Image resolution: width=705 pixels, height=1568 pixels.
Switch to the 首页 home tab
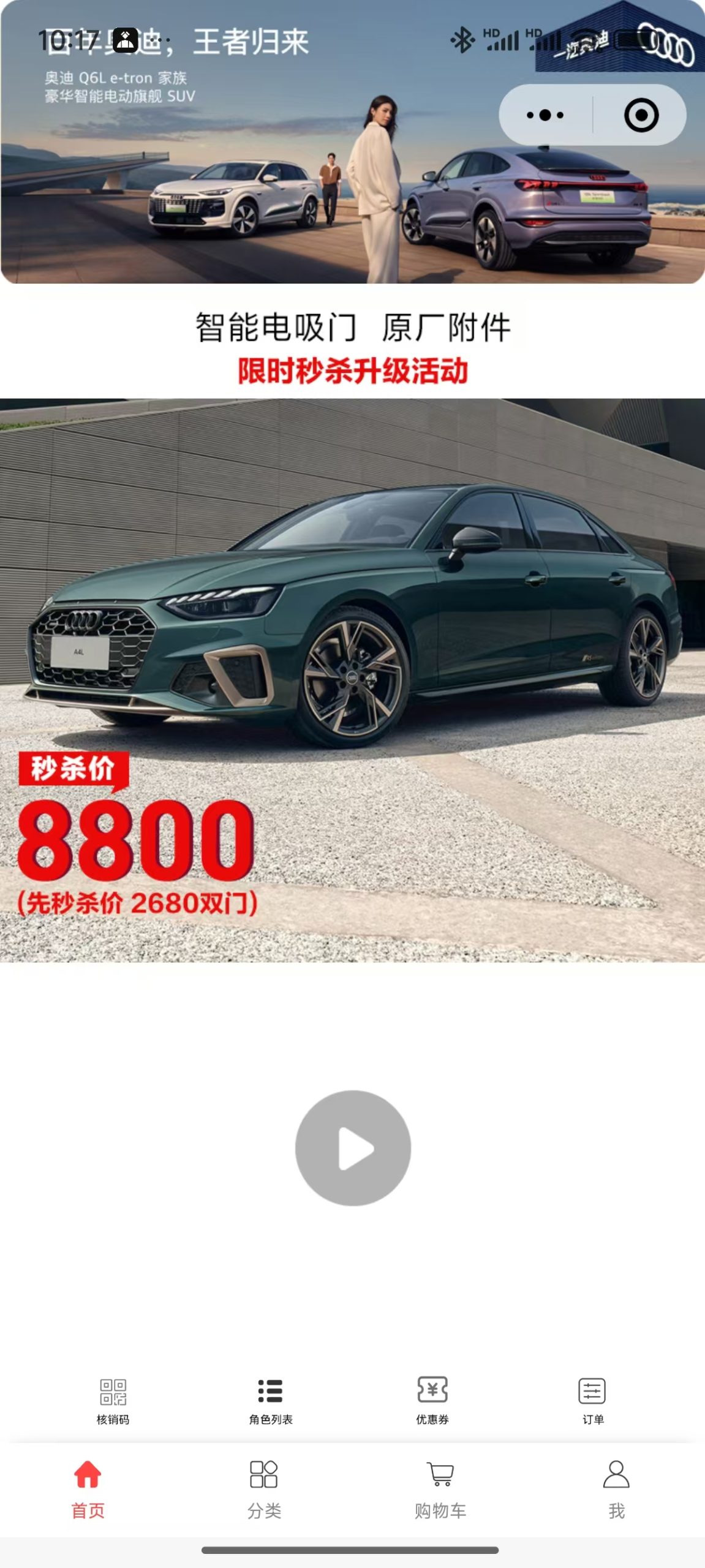[88, 1489]
